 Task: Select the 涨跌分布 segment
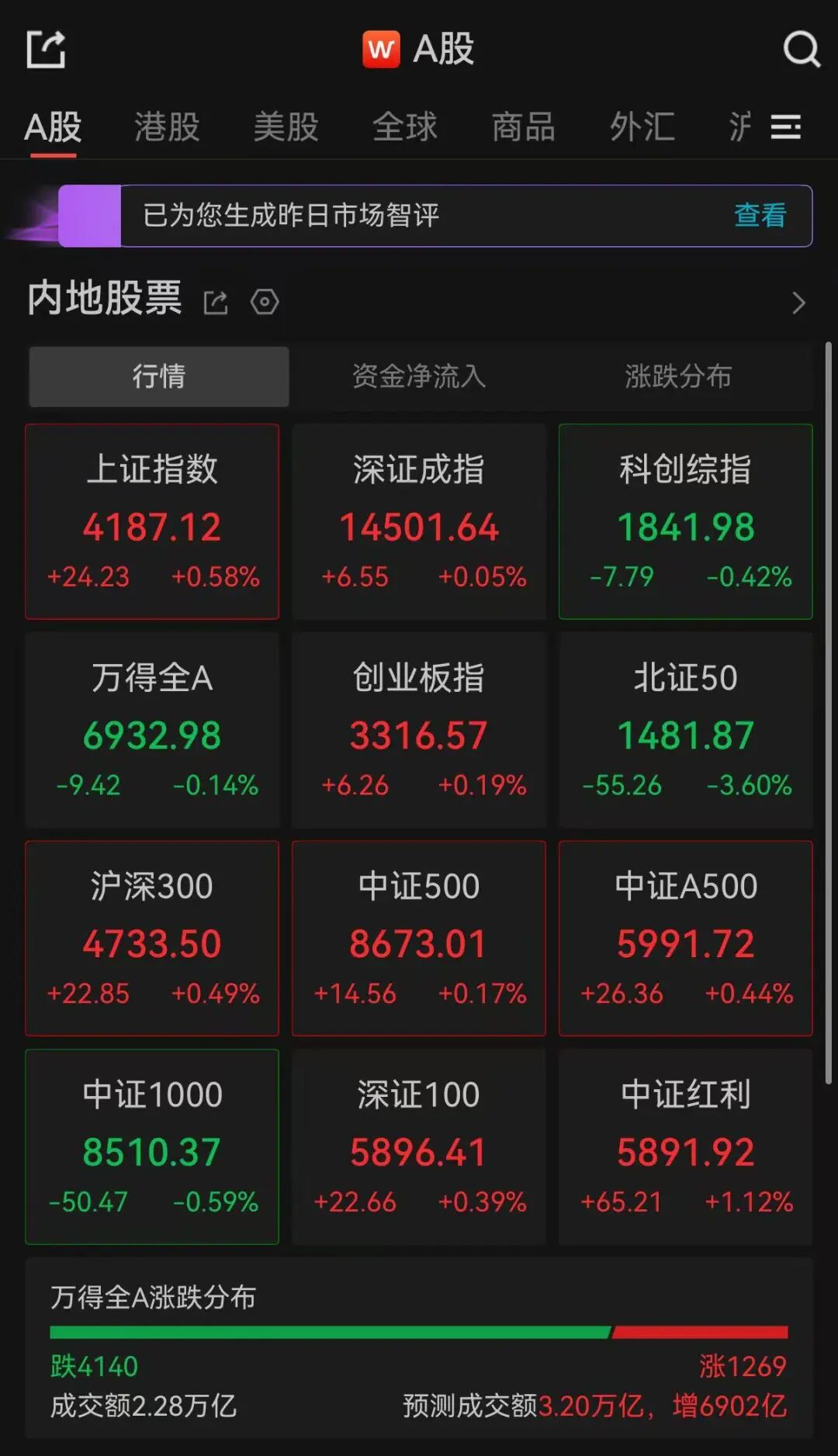tap(678, 377)
